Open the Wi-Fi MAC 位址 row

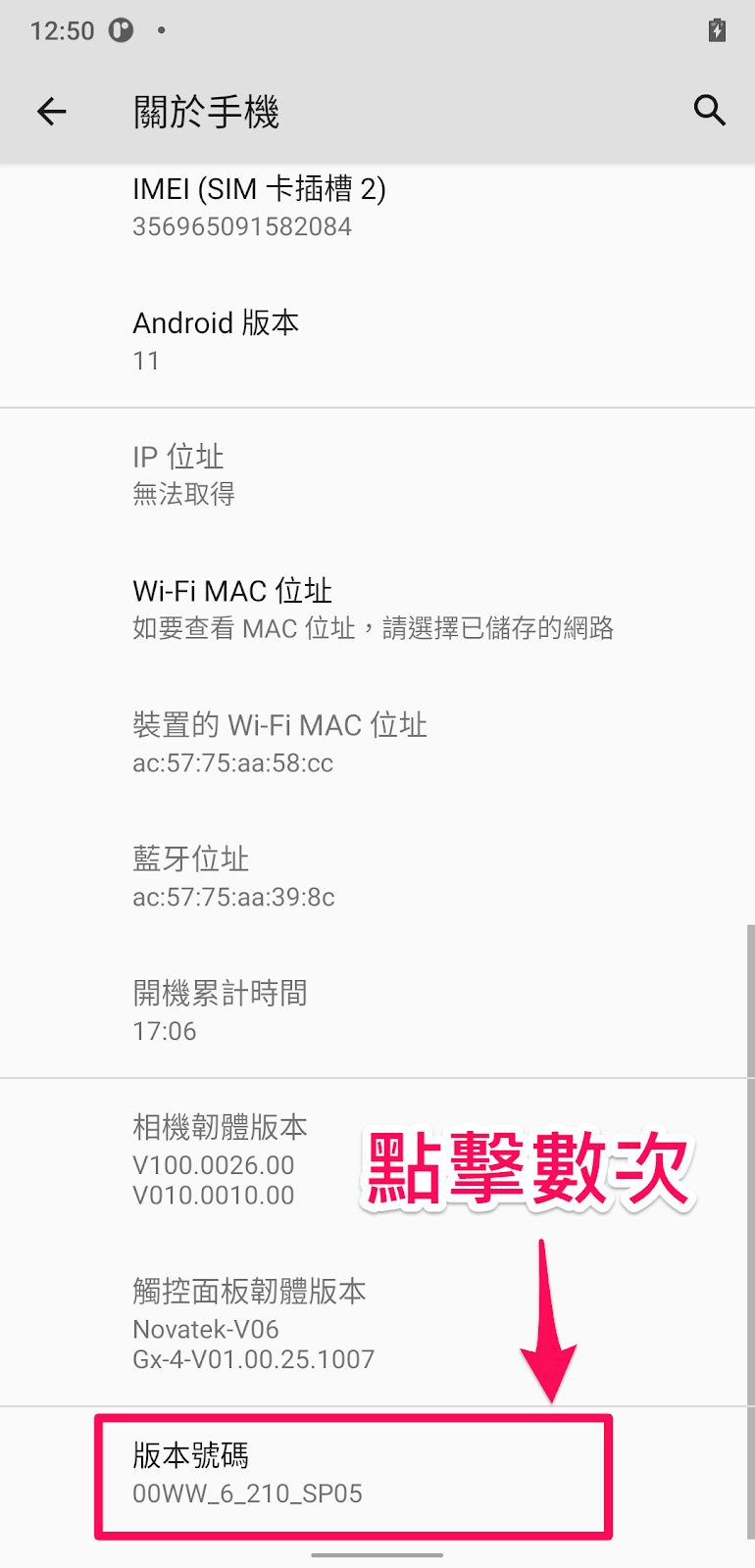(x=377, y=609)
